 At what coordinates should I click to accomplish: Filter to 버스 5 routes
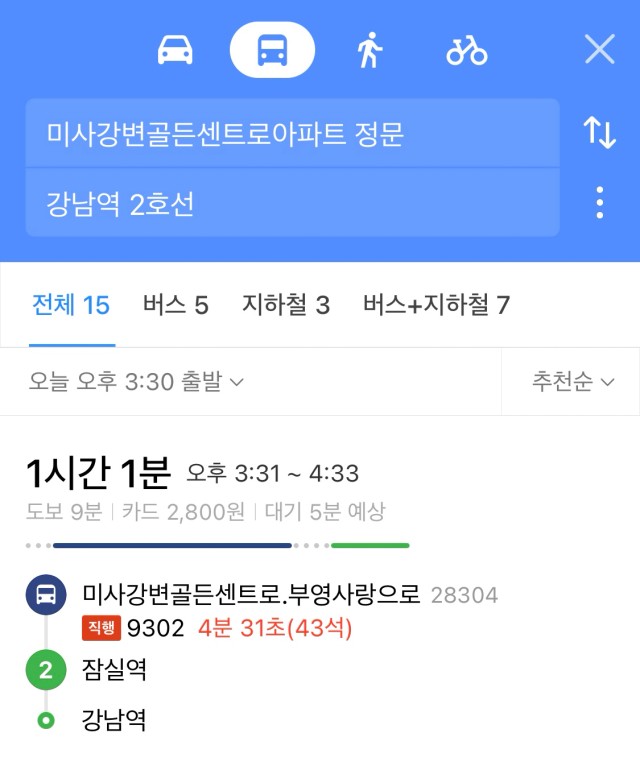pos(175,305)
